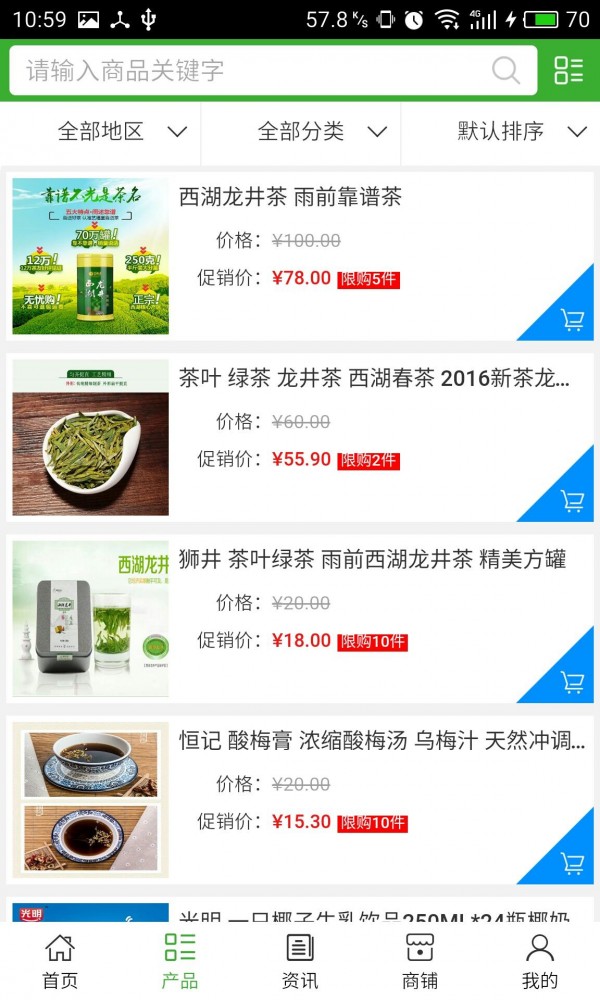
Task: Switch to the 资讯 news tab
Action: [x=300, y=961]
